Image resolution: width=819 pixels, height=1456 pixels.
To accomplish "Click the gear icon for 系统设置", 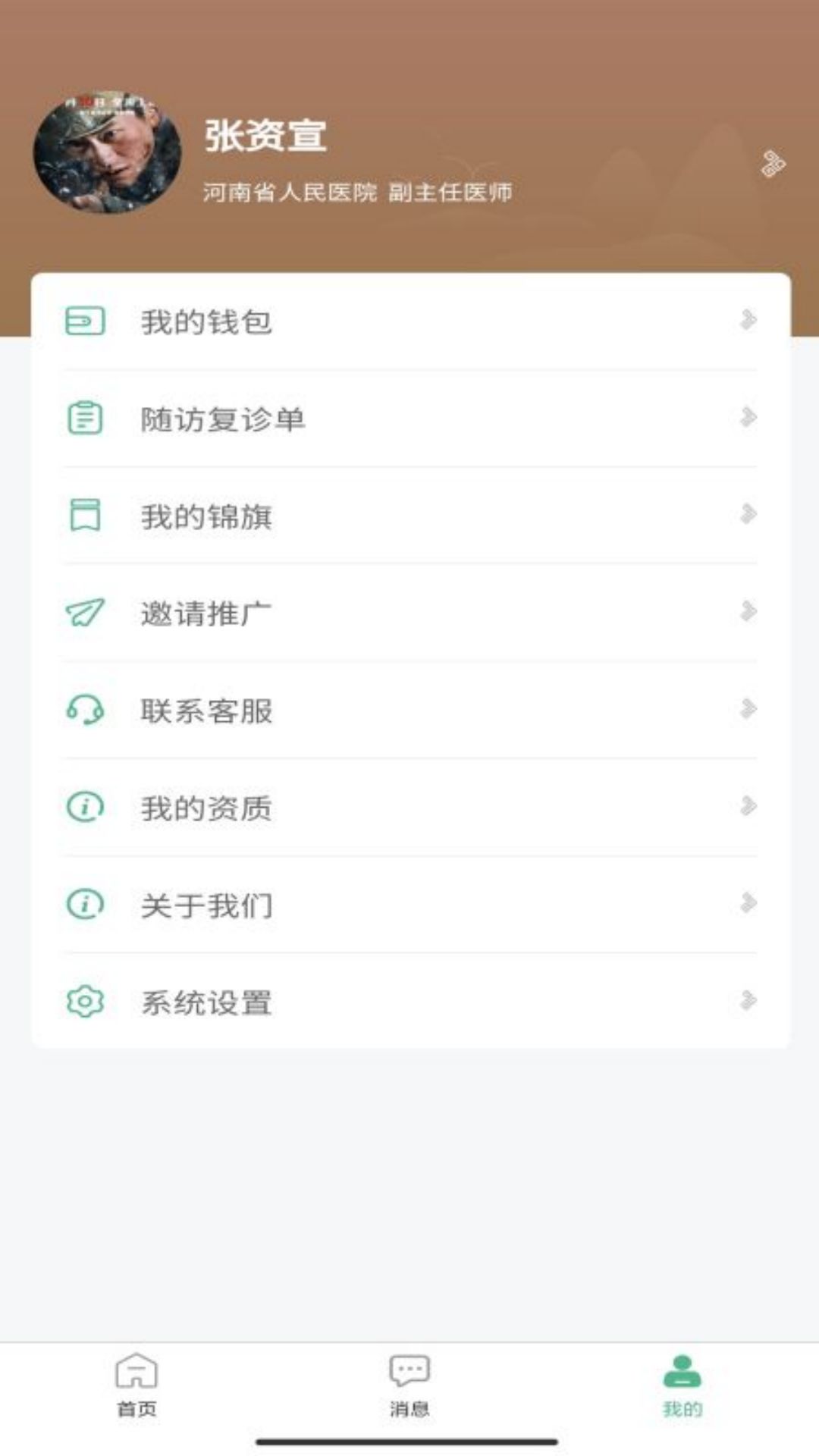I will click(86, 1003).
